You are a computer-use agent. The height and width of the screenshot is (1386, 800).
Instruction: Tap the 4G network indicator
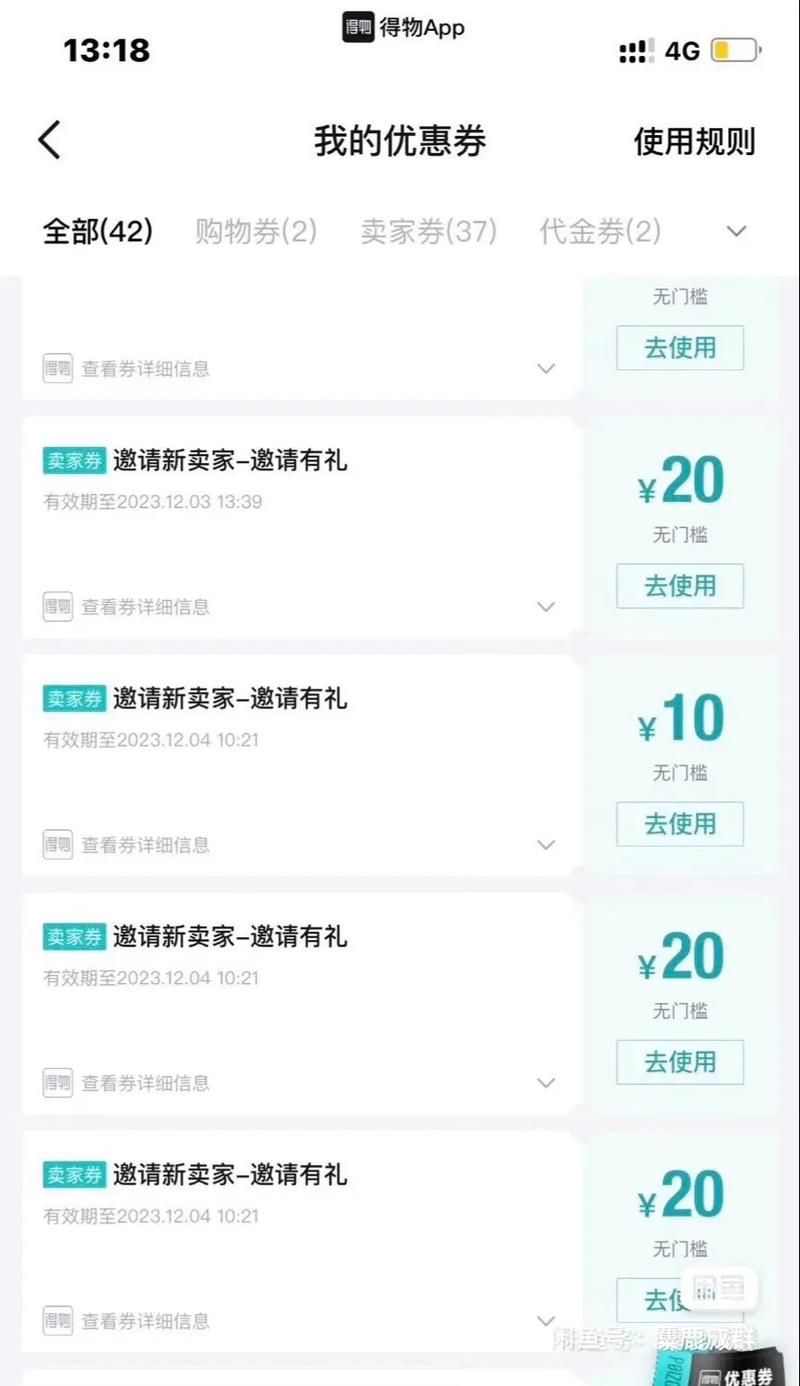680,50
